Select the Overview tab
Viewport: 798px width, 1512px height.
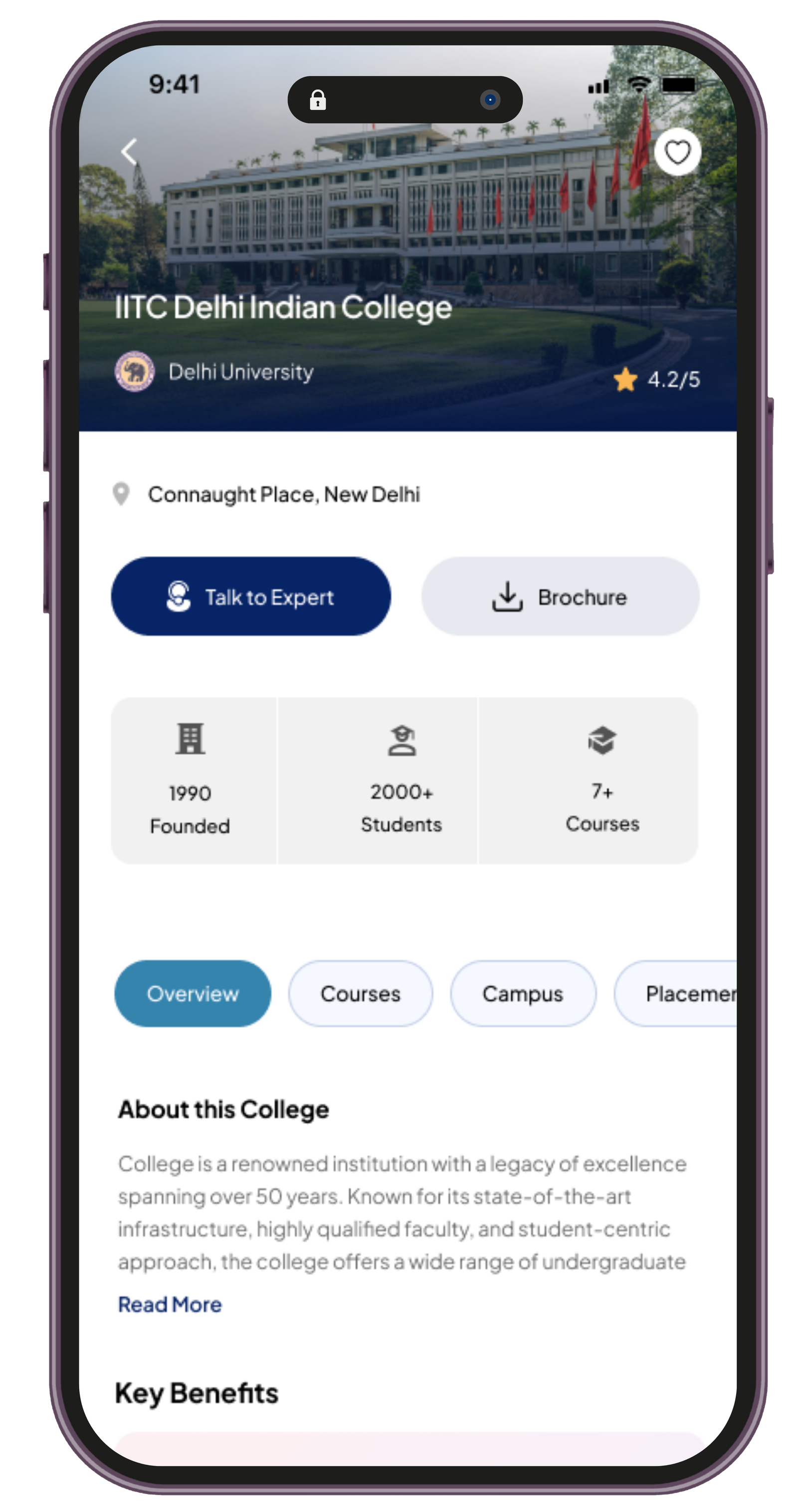point(193,994)
